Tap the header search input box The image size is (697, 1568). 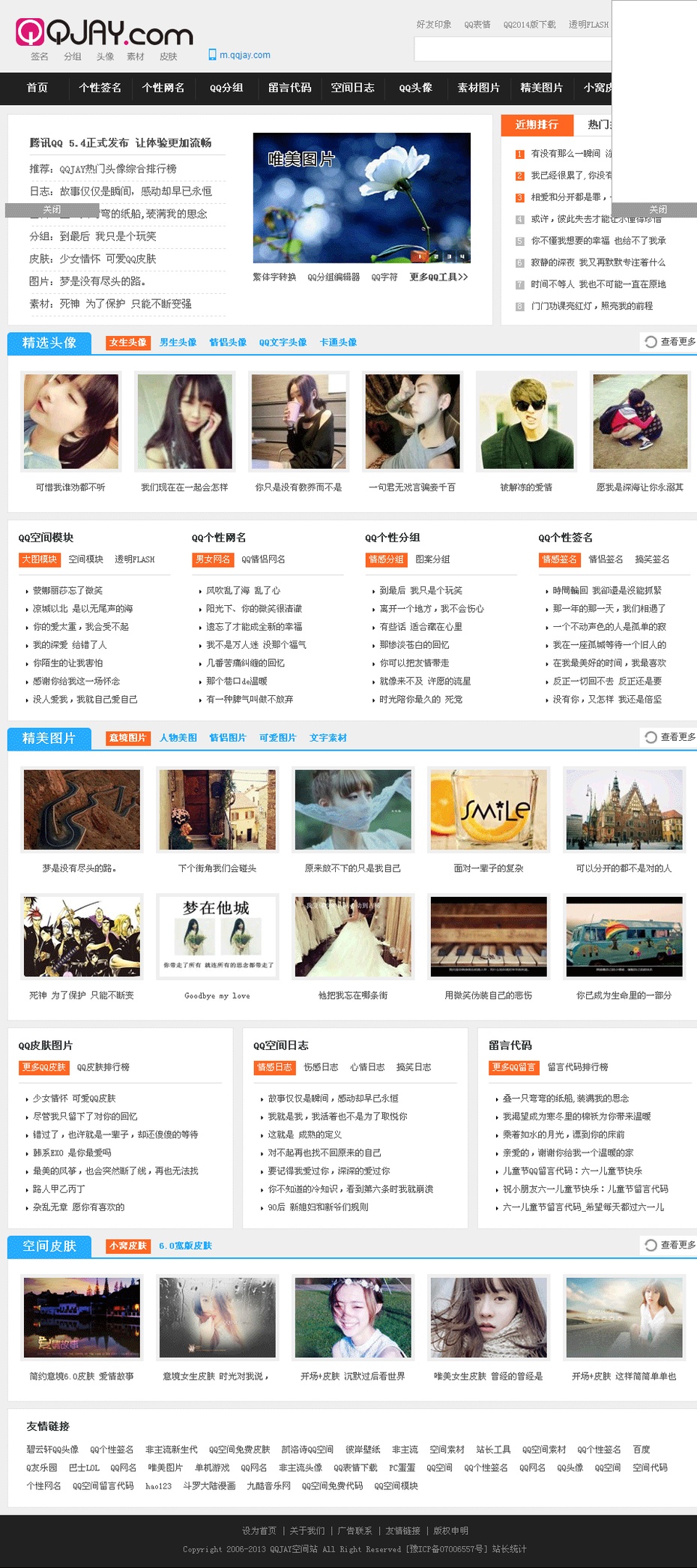[513, 49]
